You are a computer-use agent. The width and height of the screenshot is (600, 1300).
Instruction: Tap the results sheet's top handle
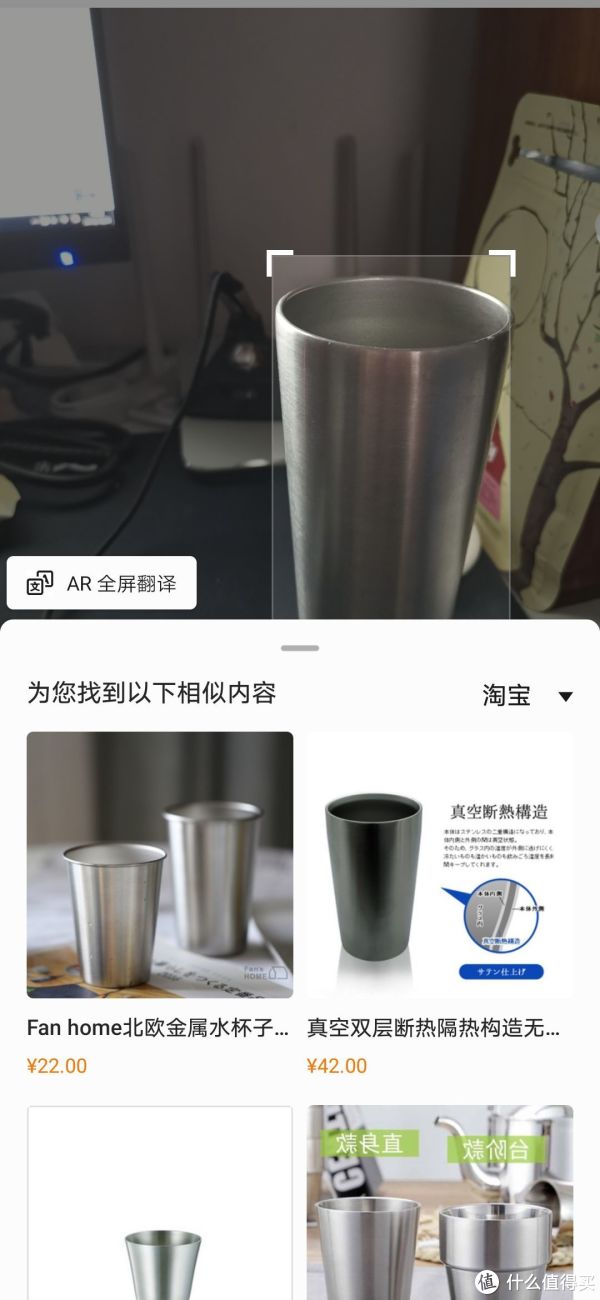click(x=300, y=648)
